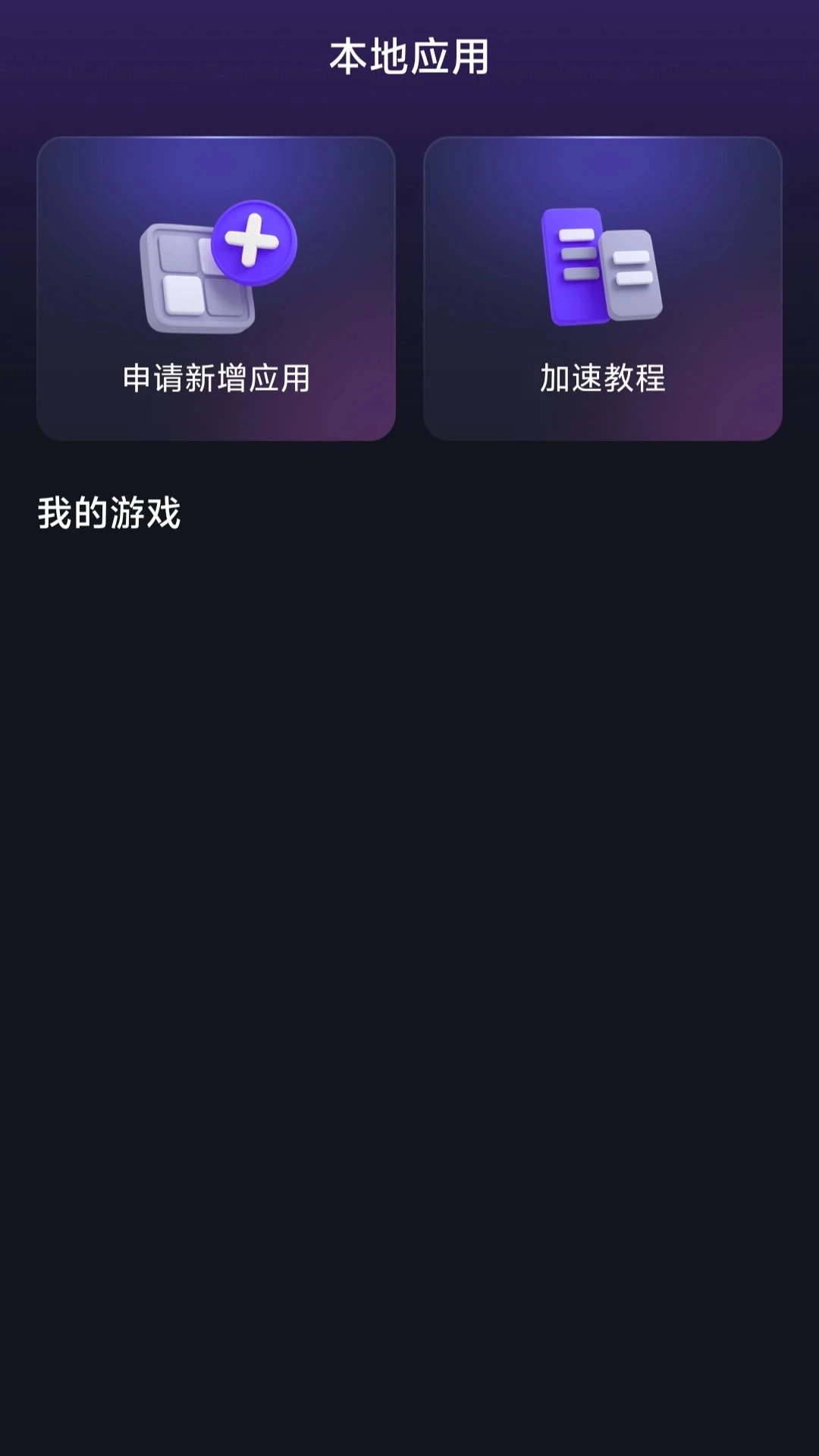Select the 本地应用 page title
The width and height of the screenshot is (819, 1456).
409,55
